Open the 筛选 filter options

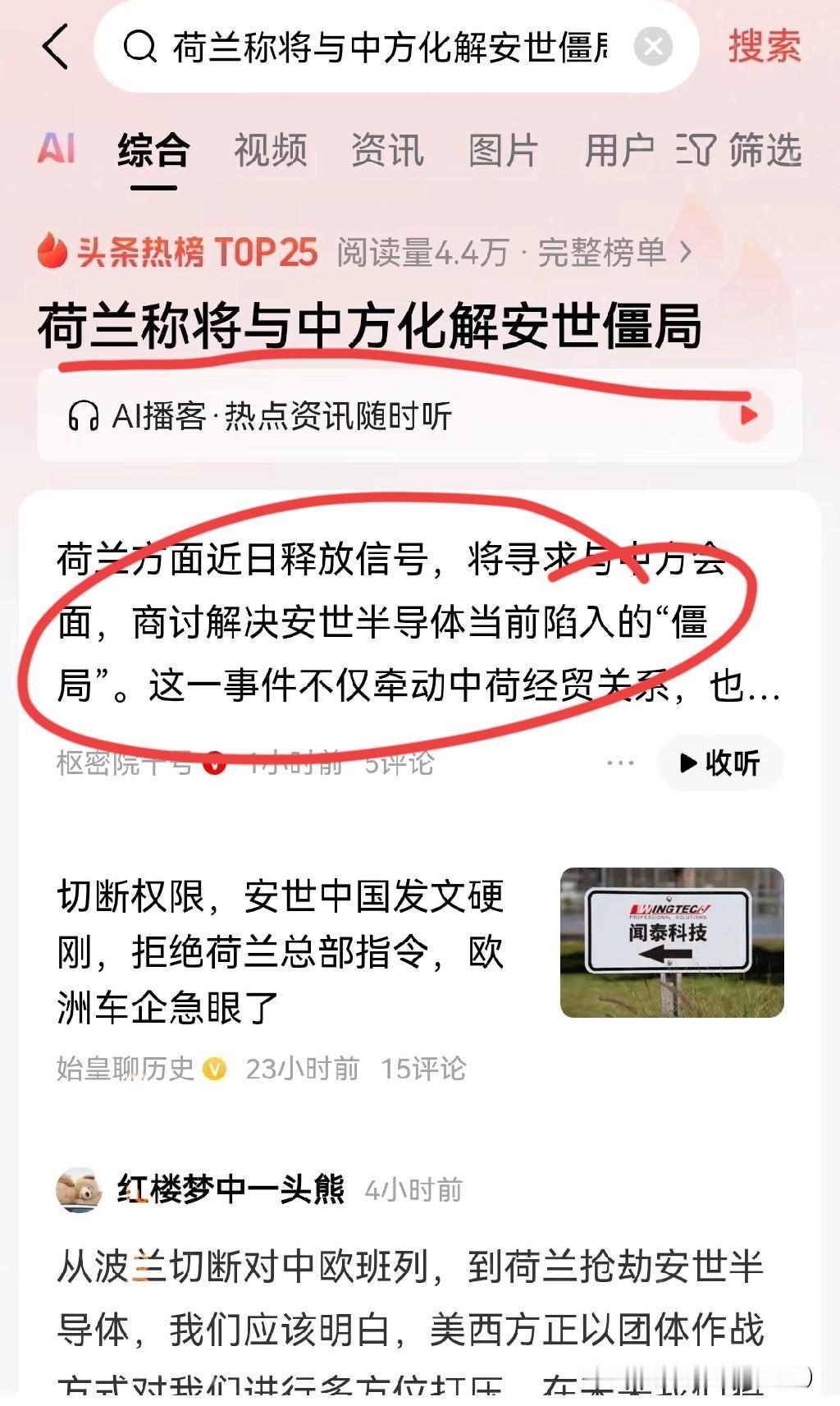coord(738,151)
